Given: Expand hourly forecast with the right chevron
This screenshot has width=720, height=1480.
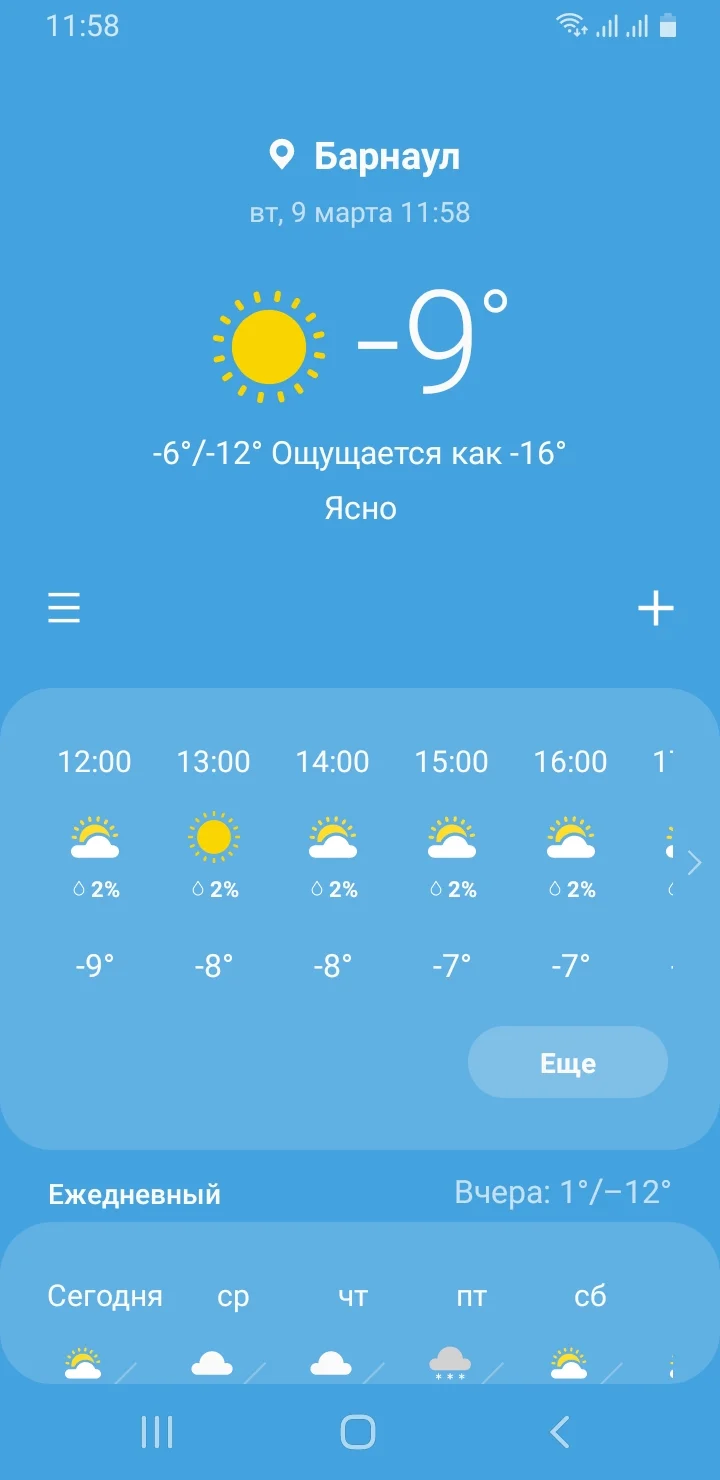Looking at the screenshot, I should click(x=694, y=862).
